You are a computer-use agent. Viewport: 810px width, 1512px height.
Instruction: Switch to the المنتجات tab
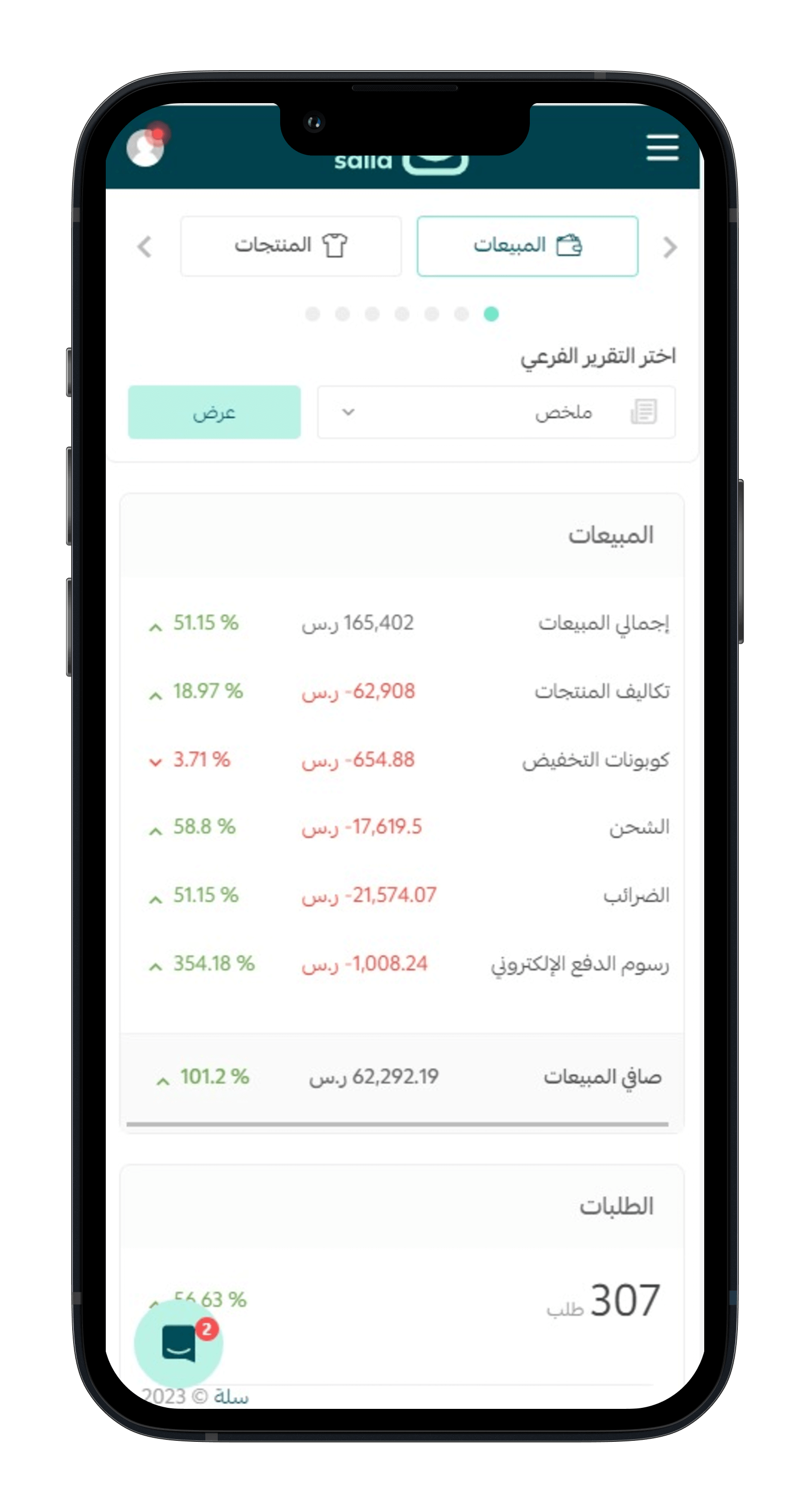[291, 245]
